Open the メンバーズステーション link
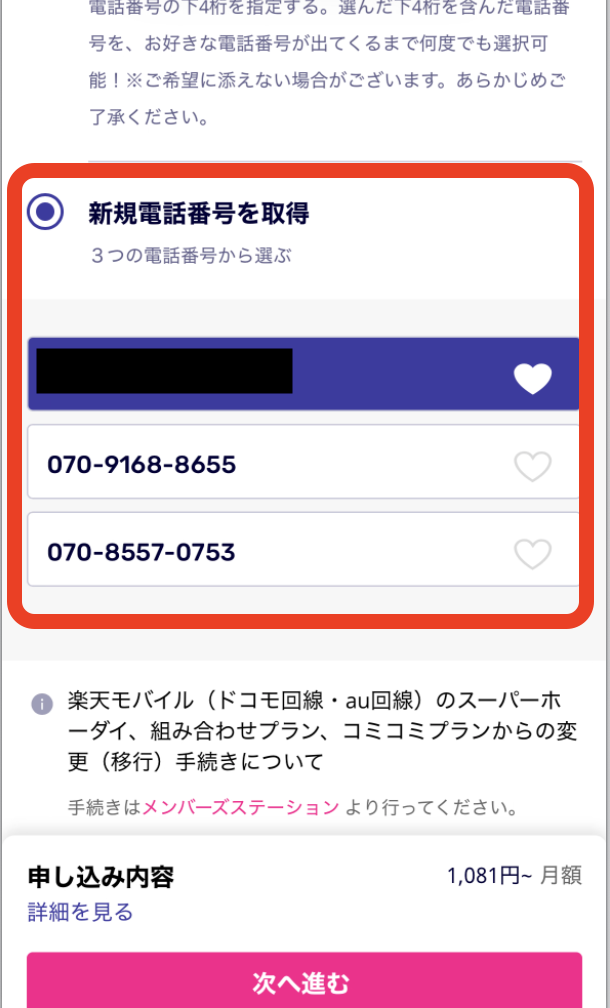The width and height of the screenshot is (610, 1008). click(240, 807)
